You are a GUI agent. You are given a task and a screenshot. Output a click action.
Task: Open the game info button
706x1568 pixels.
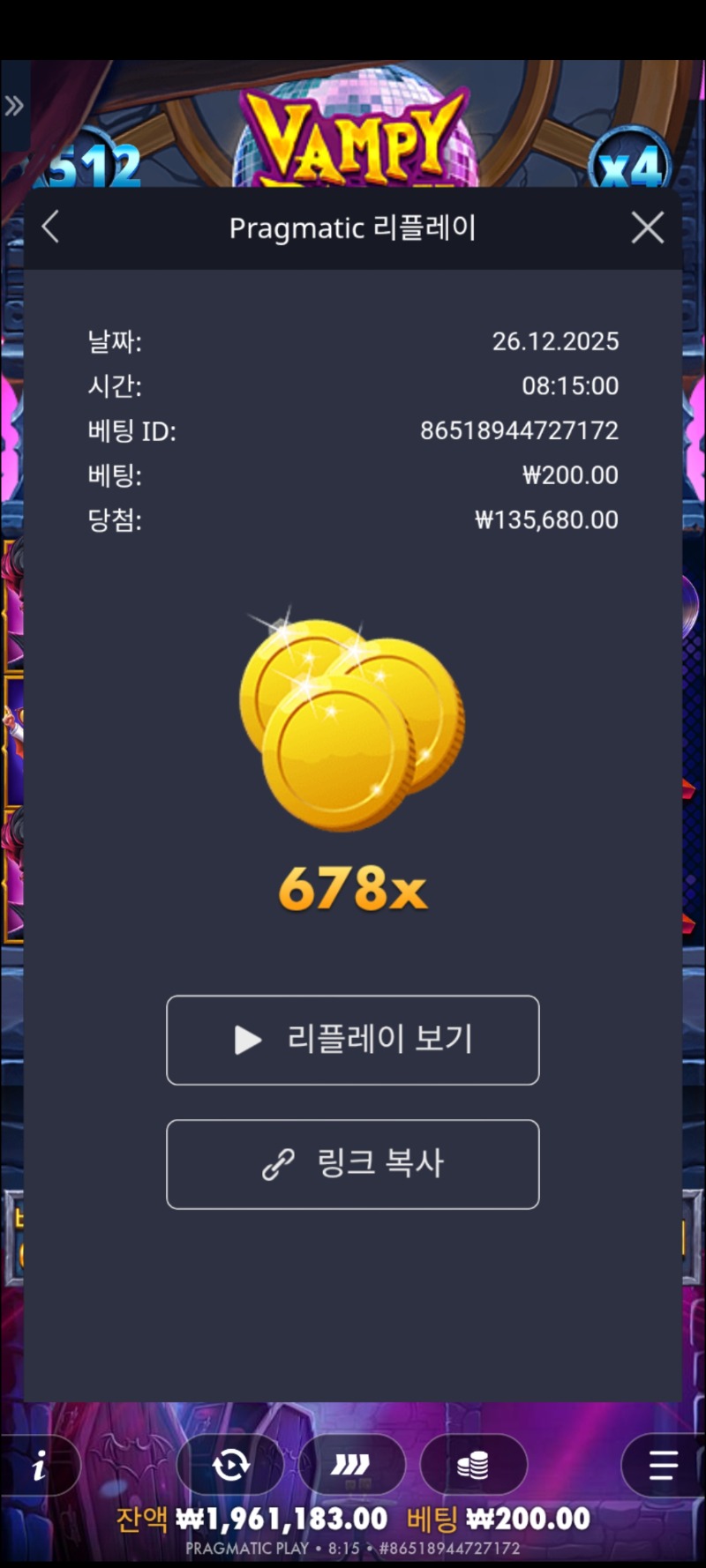pos(39,1467)
